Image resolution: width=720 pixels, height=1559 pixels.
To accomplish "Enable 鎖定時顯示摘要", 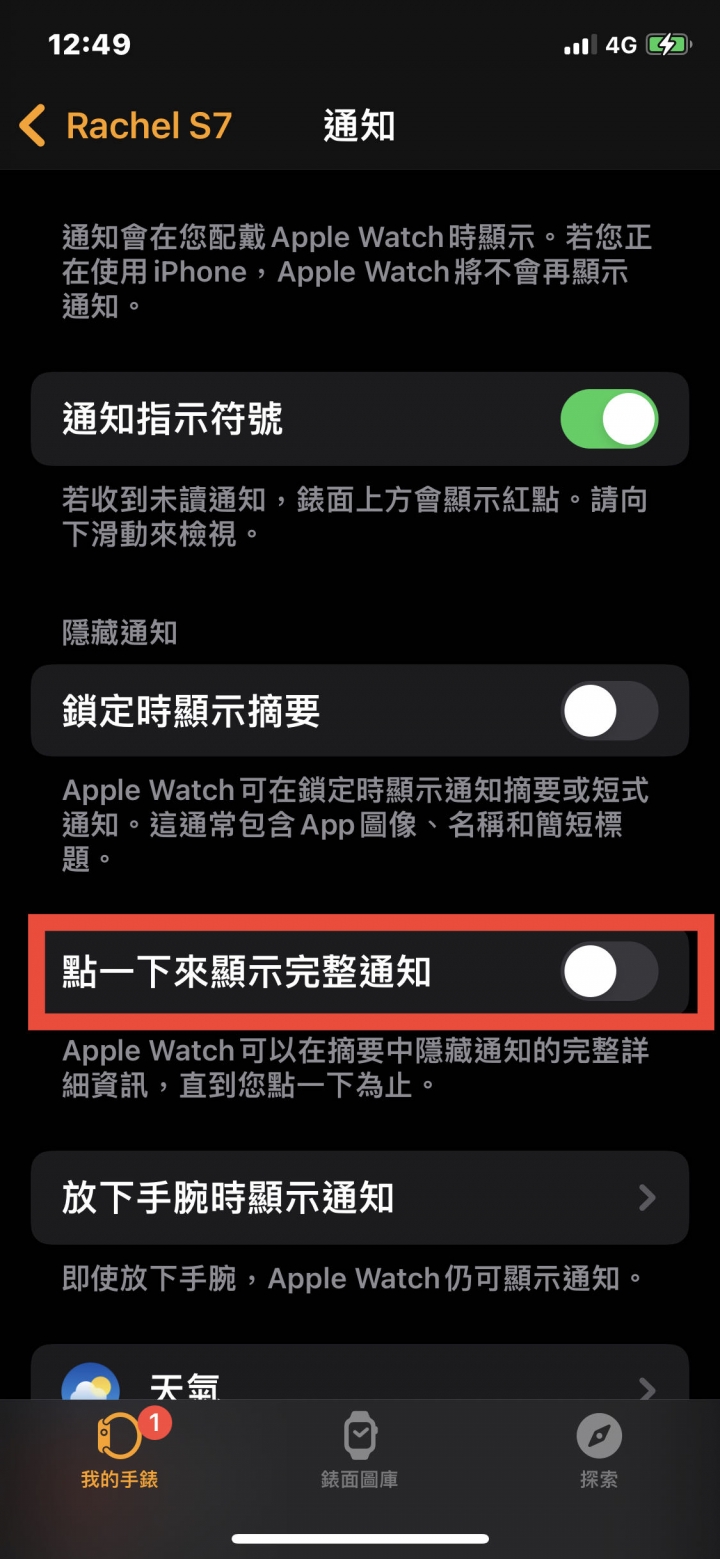I will [609, 711].
